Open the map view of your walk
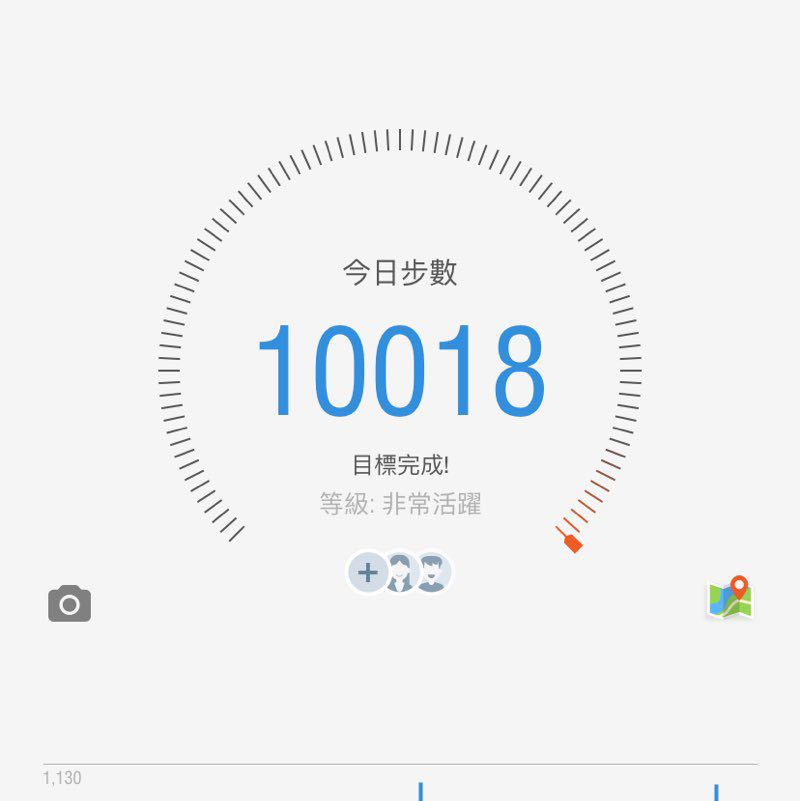 click(x=728, y=597)
